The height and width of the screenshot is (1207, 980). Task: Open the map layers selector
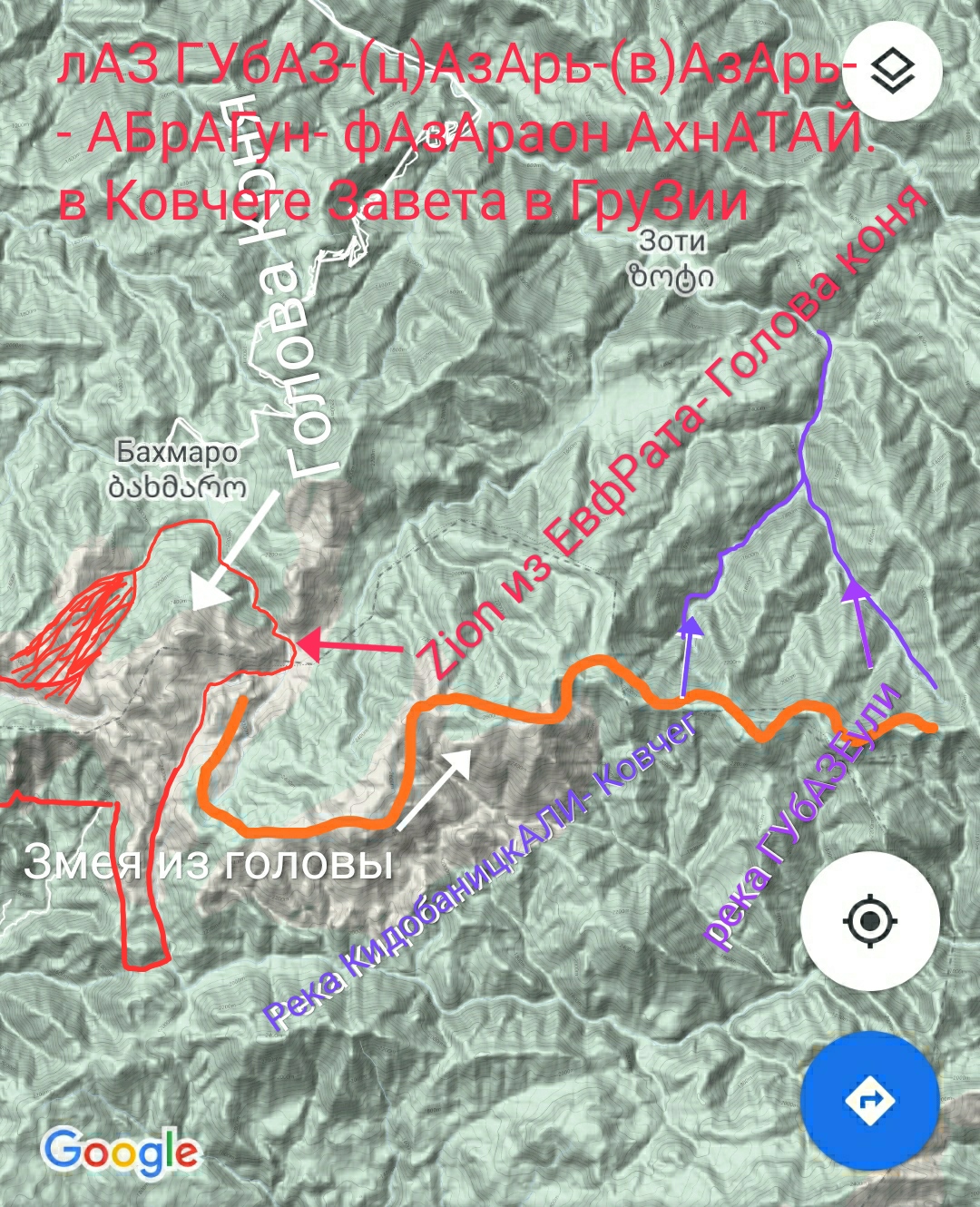coord(892,72)
